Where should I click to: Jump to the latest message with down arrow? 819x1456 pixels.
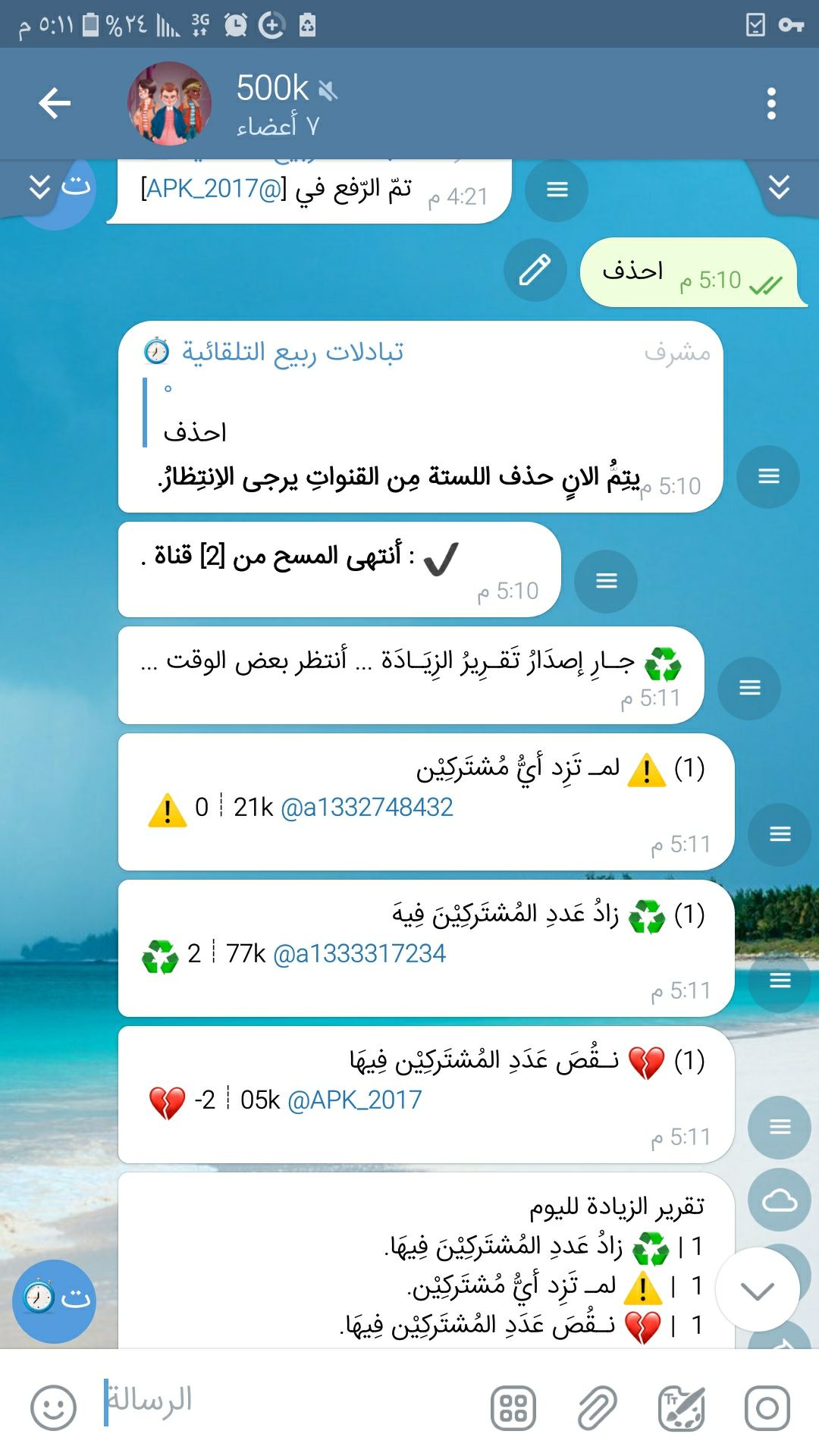[757, 1290]
